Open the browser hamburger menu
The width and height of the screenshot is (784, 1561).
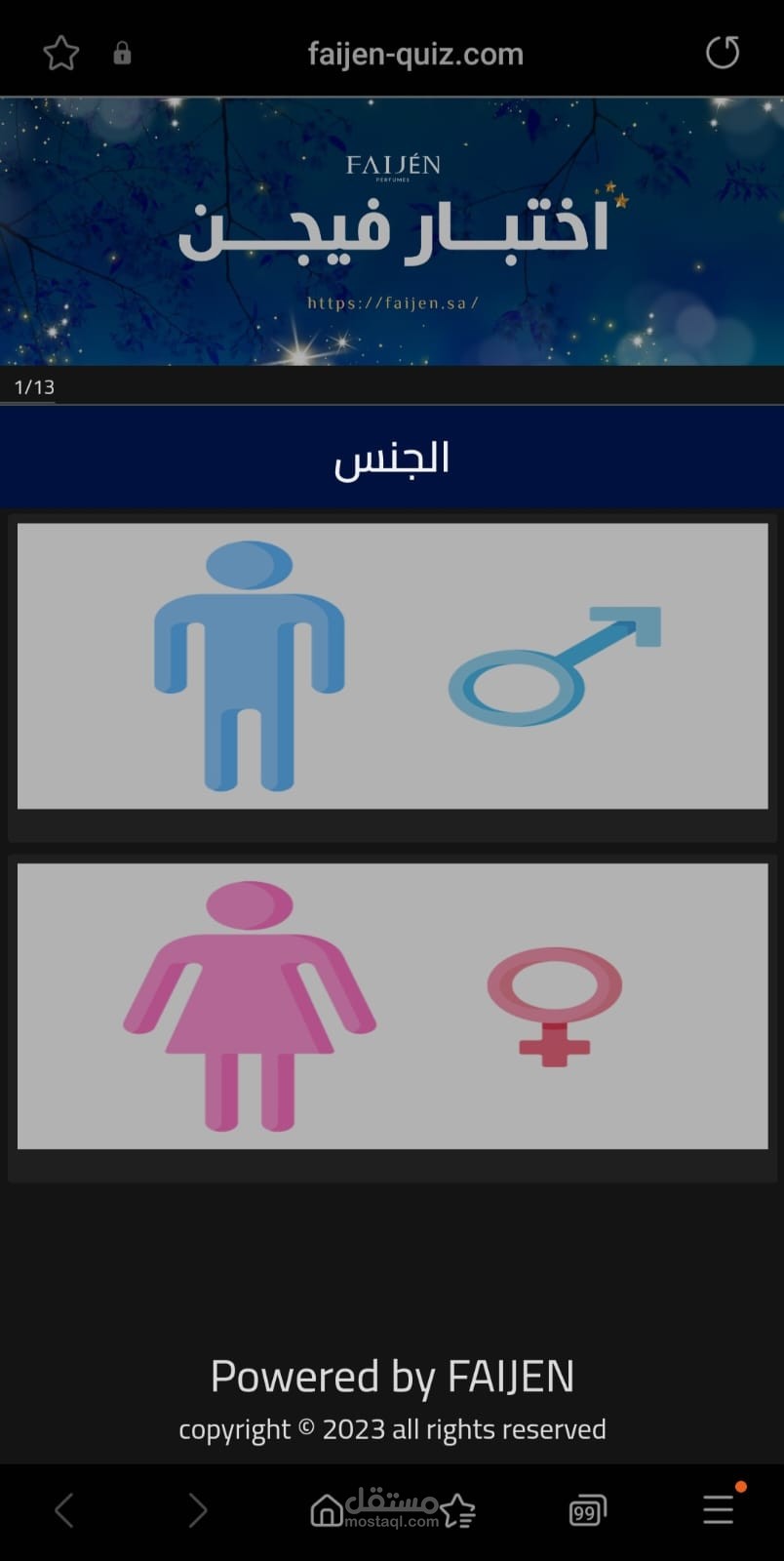point(719,1509)
